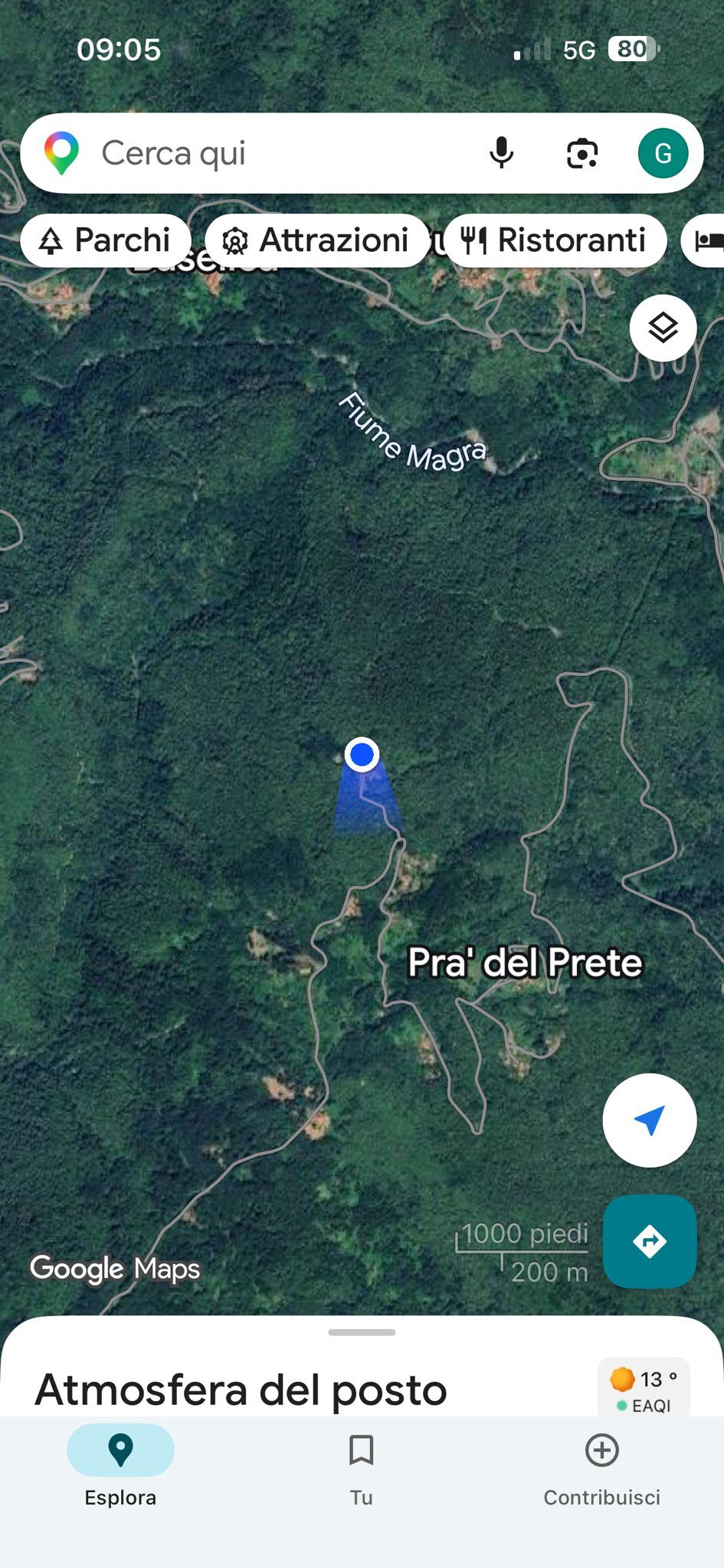Viewport: 724px width, 1568px height.
Task: Start directions with the teal navigation icon
Action: [x=649, y=1240]
